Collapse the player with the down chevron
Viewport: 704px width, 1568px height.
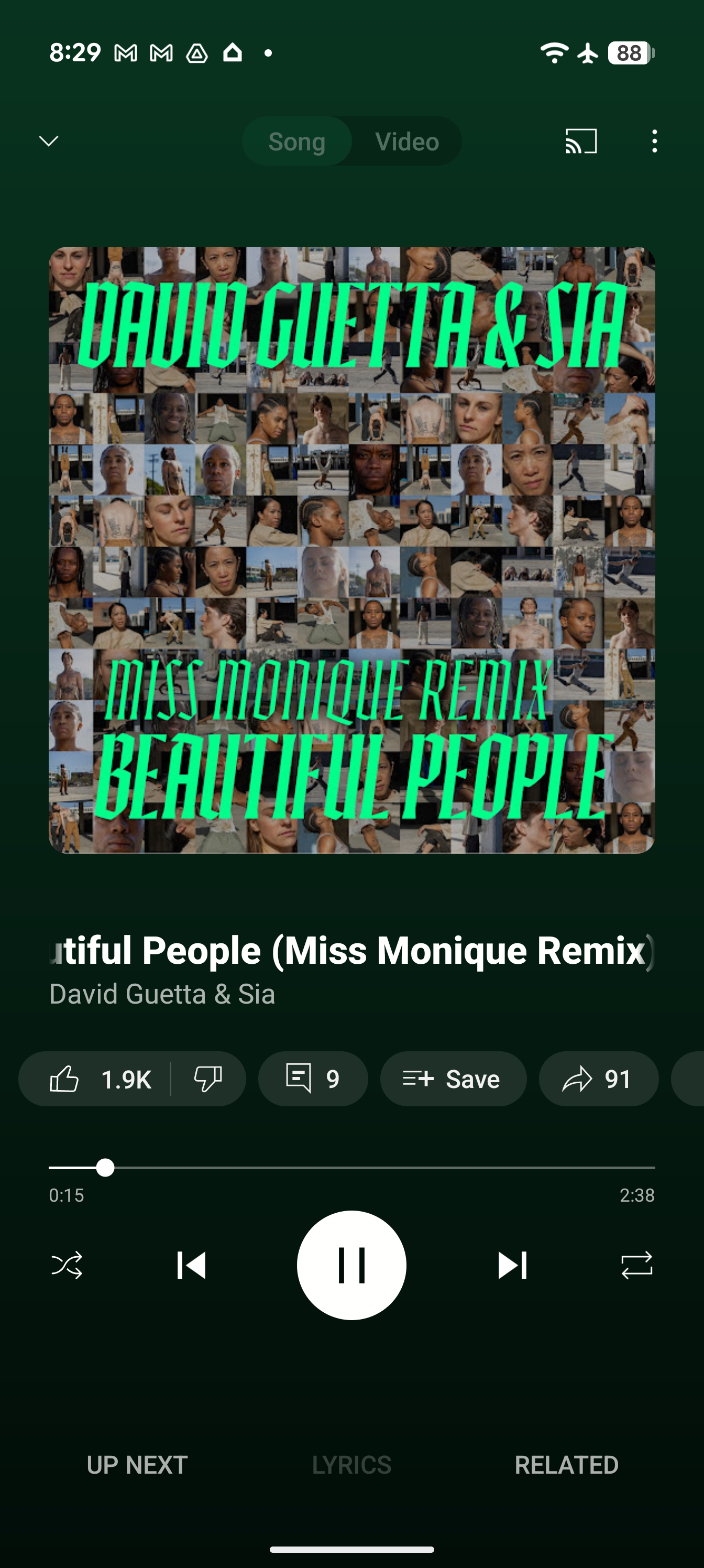49,141
